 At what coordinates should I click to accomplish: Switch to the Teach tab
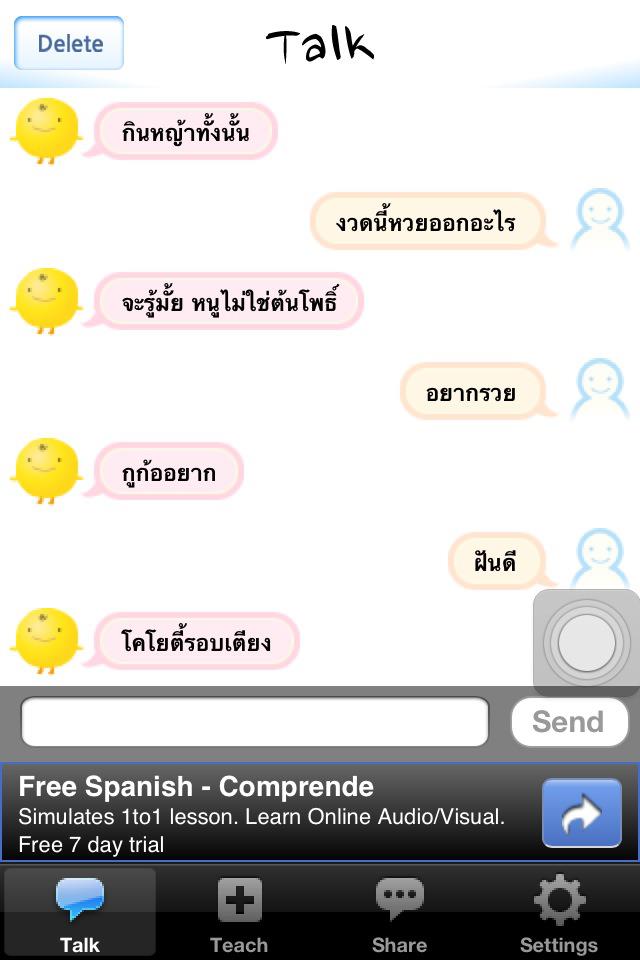tap(239, 912)
